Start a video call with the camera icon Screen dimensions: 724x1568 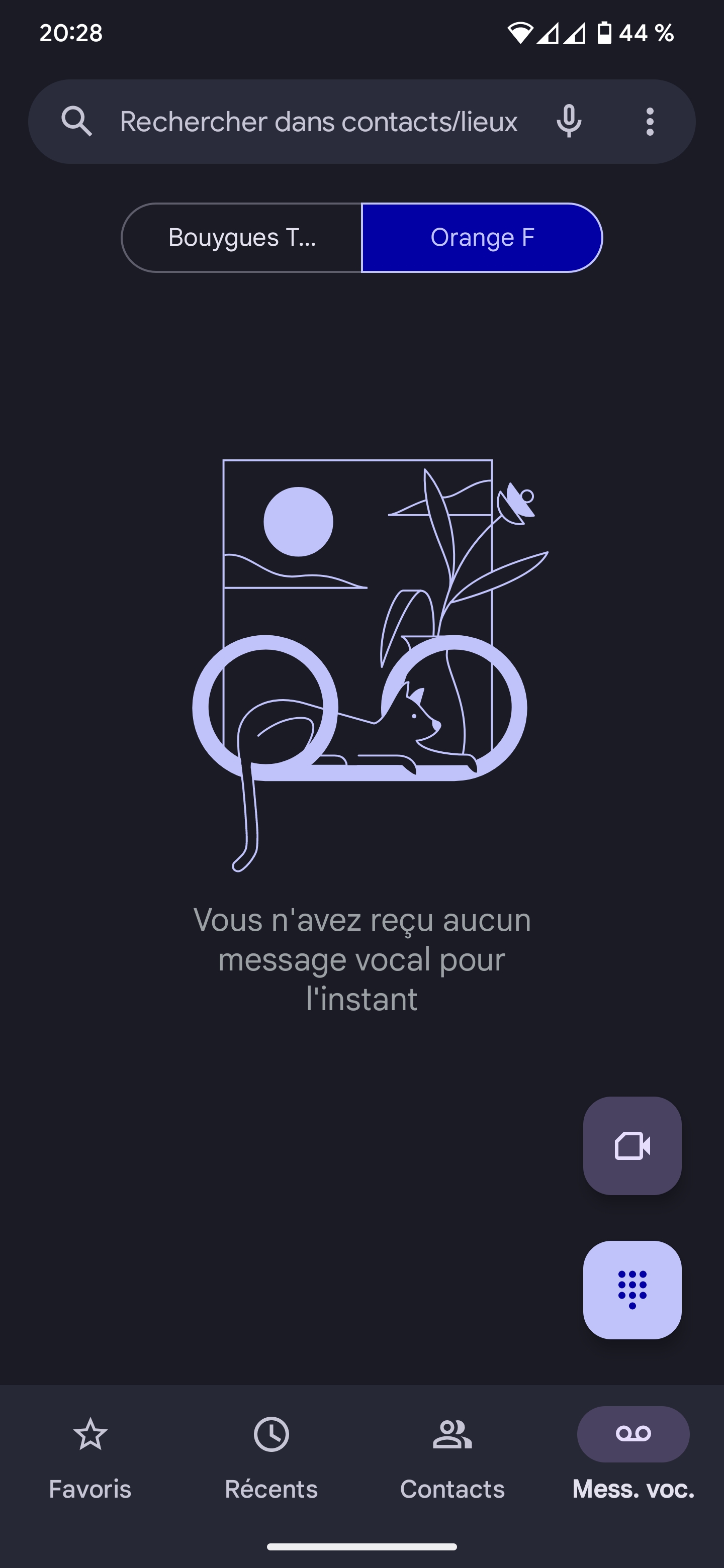[x=632, y=1146]
